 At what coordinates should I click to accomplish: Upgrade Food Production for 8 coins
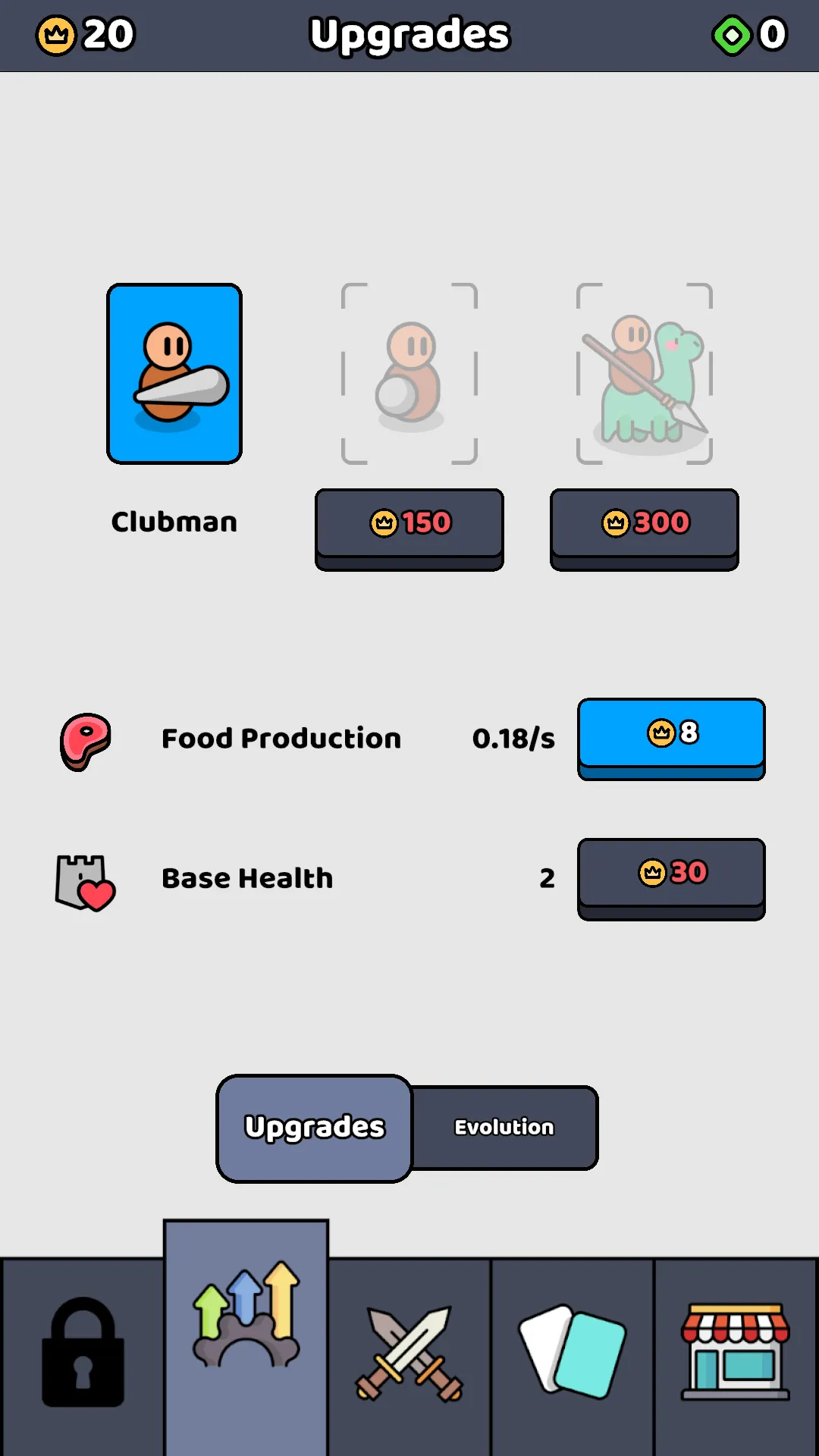click(670, 734)
